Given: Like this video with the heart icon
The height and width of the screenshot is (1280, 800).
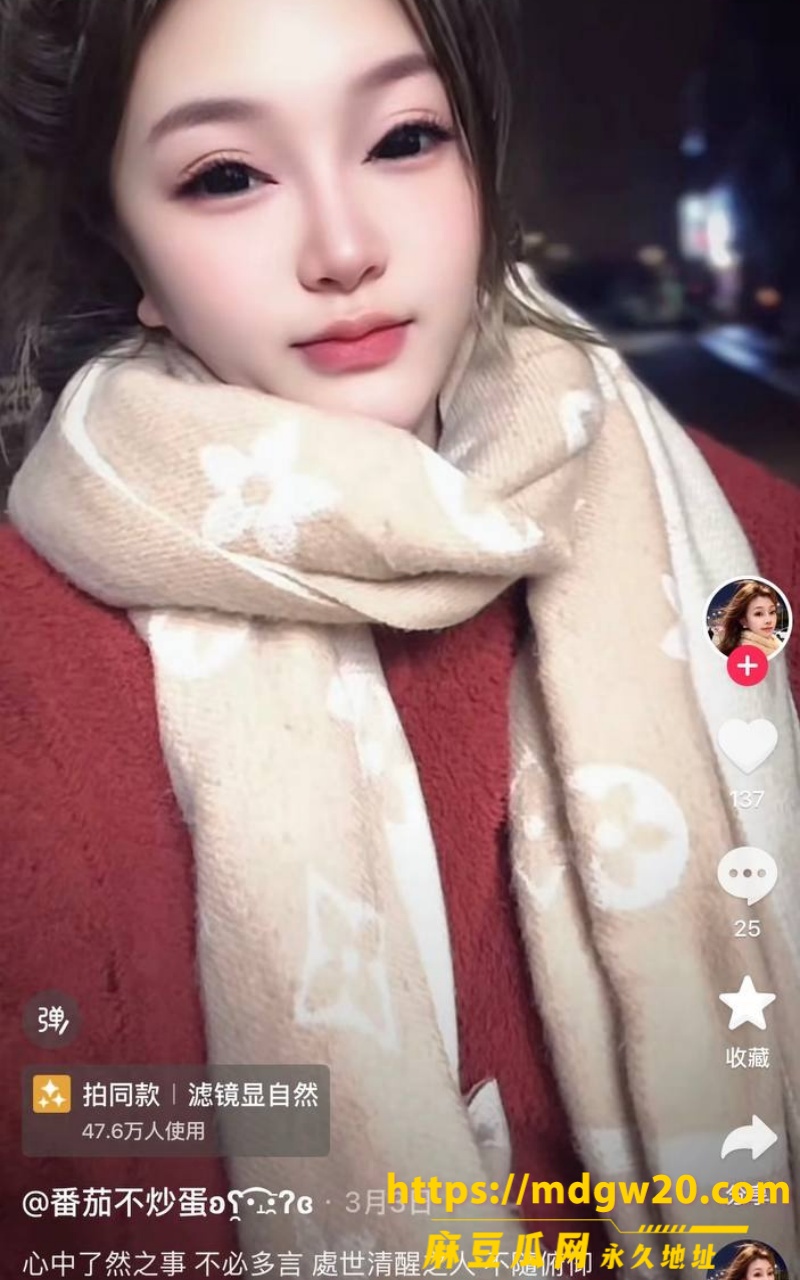Looking at the screenshot, I should tap(747, 746).
